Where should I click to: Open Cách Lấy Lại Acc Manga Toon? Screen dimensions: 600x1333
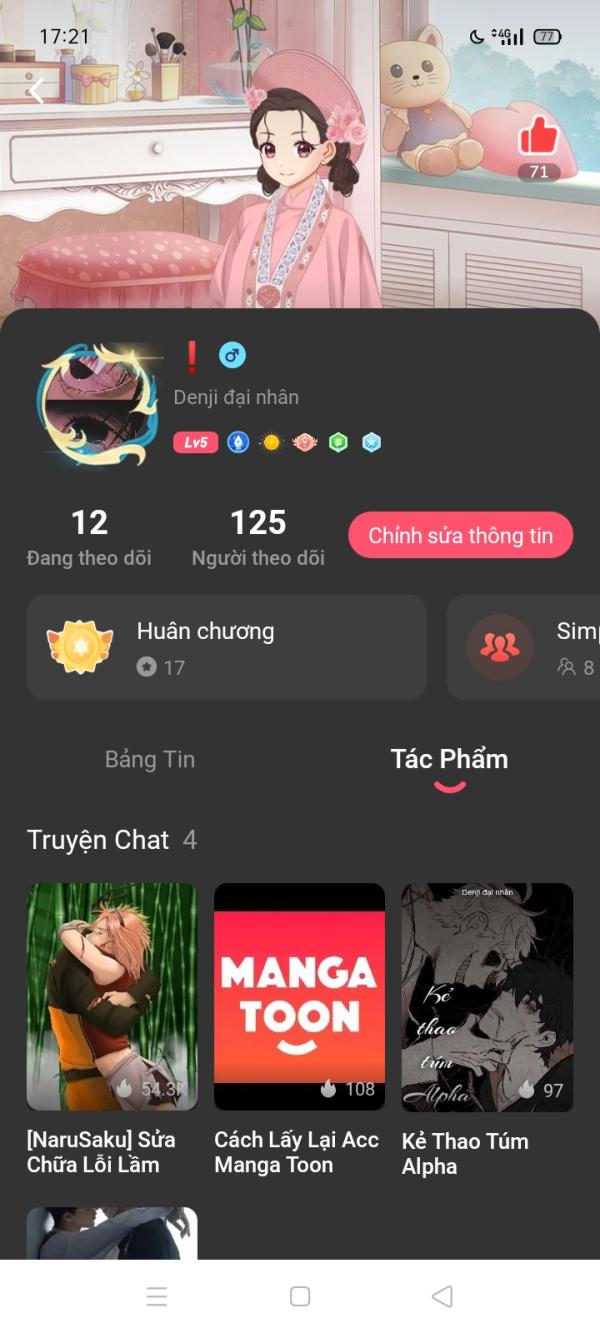point(299,997)
